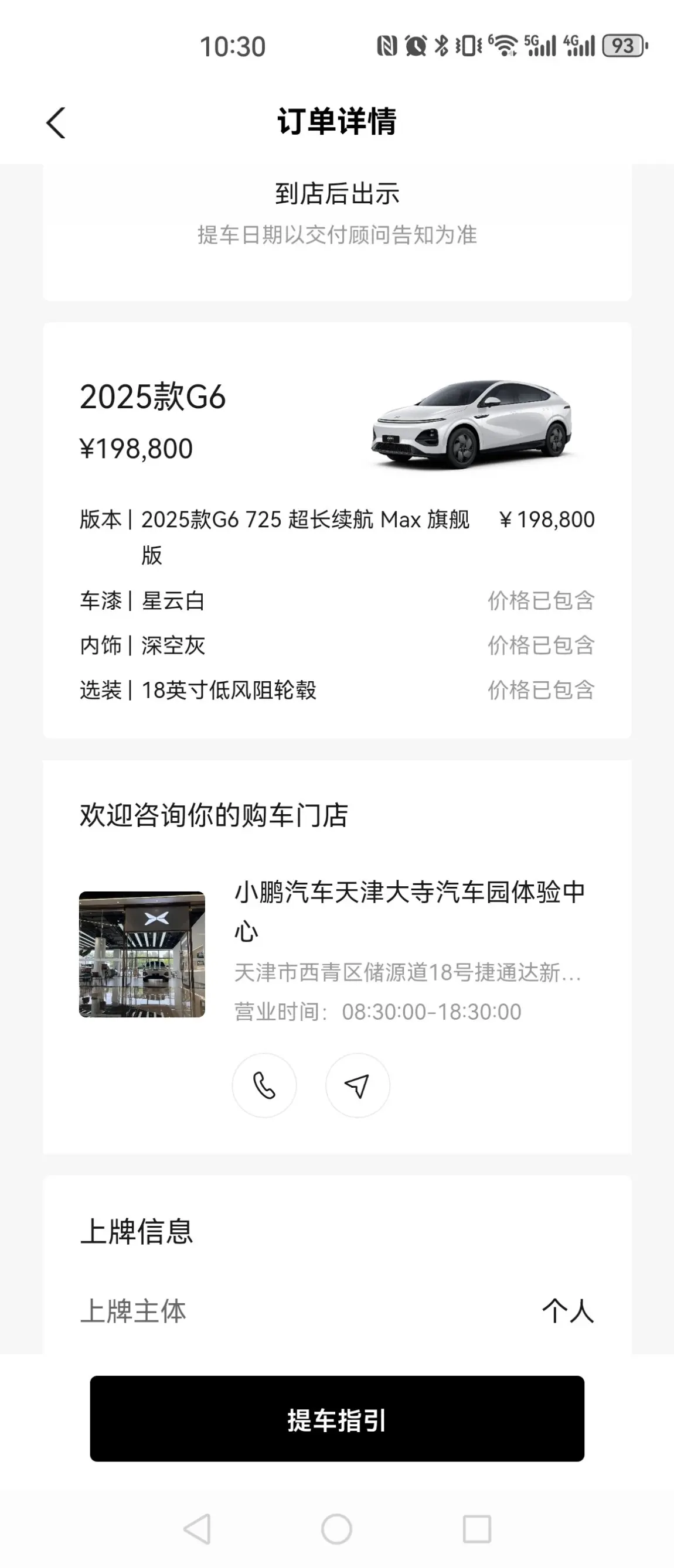Image resolution: width=674 pixels, height=1568 pixels.
Task: Navigate to the store location
Action: 358,1085
